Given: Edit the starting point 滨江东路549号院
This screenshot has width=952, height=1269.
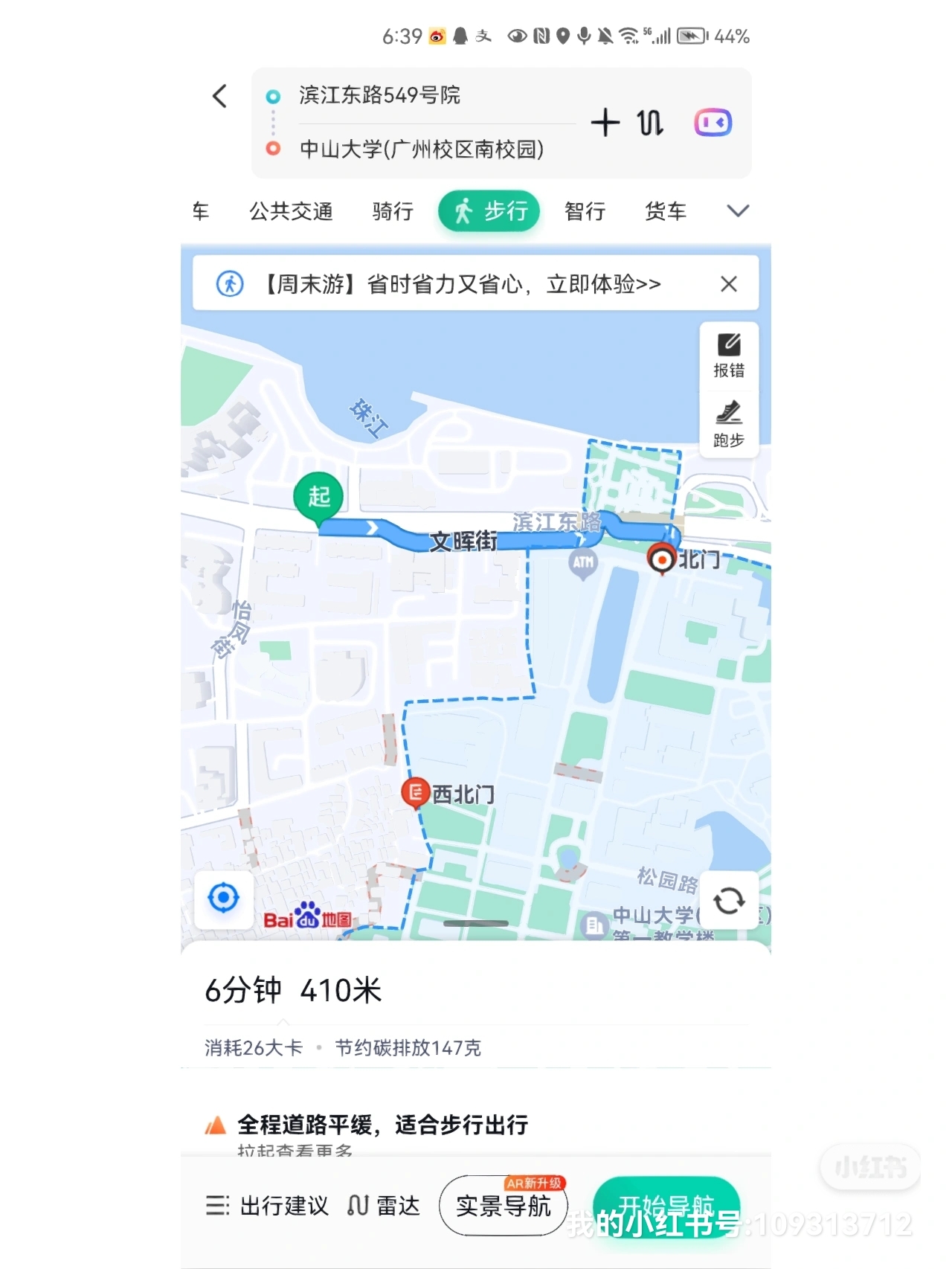Looking at the screenshot, I should [379, 95].
